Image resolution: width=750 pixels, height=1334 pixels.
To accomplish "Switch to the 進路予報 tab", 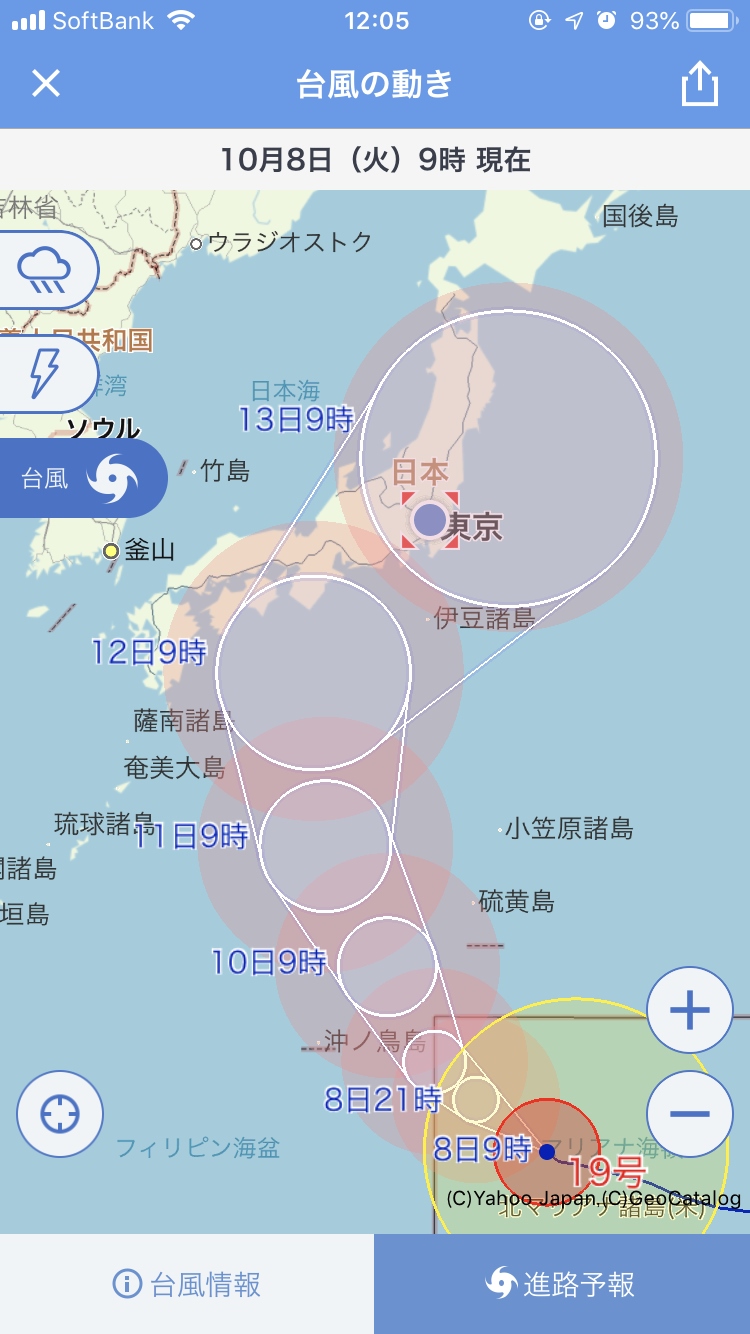I will [562, 1284].
